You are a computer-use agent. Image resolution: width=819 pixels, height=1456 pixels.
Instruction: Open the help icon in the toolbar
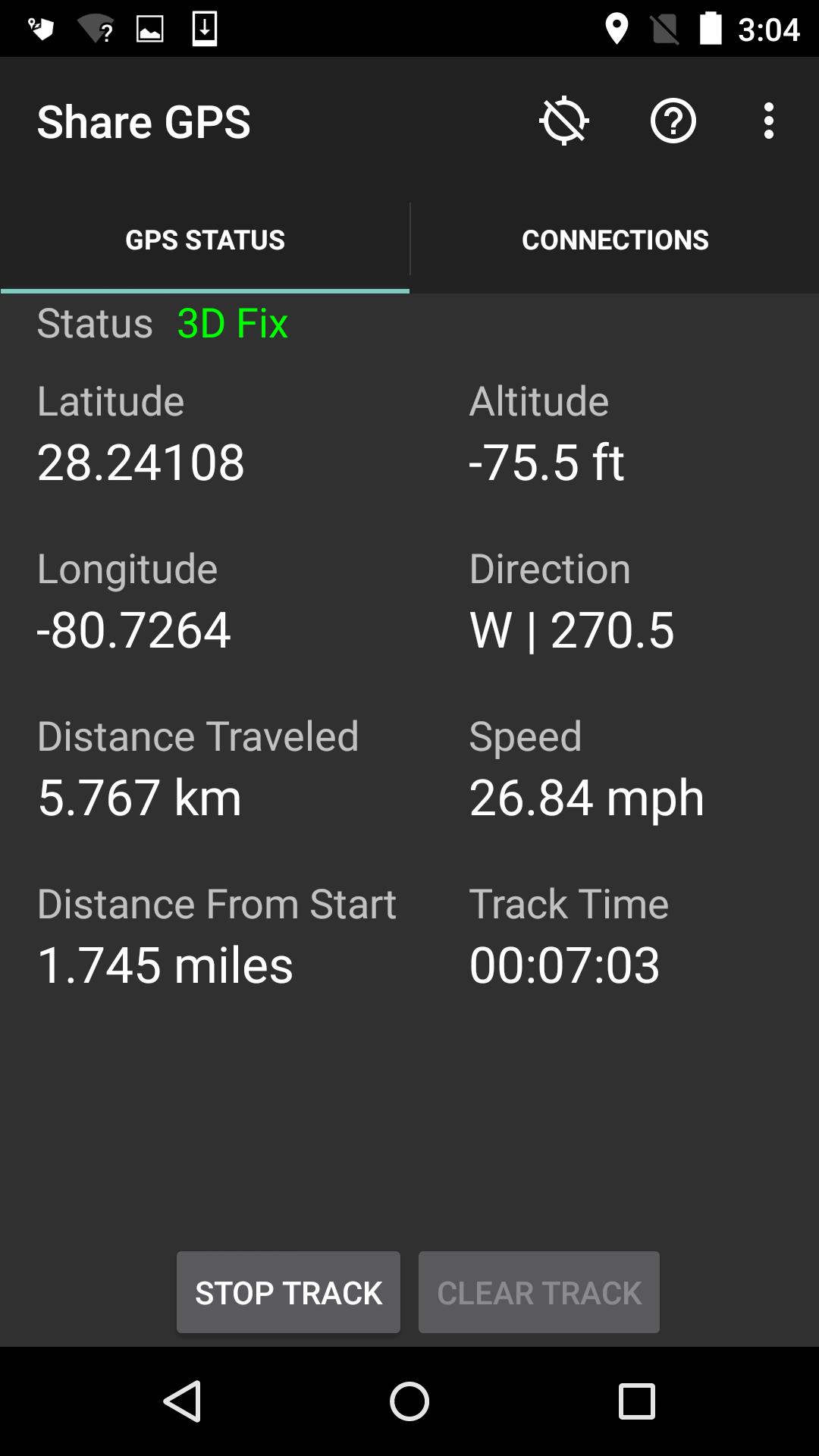[x=673, y=121]
